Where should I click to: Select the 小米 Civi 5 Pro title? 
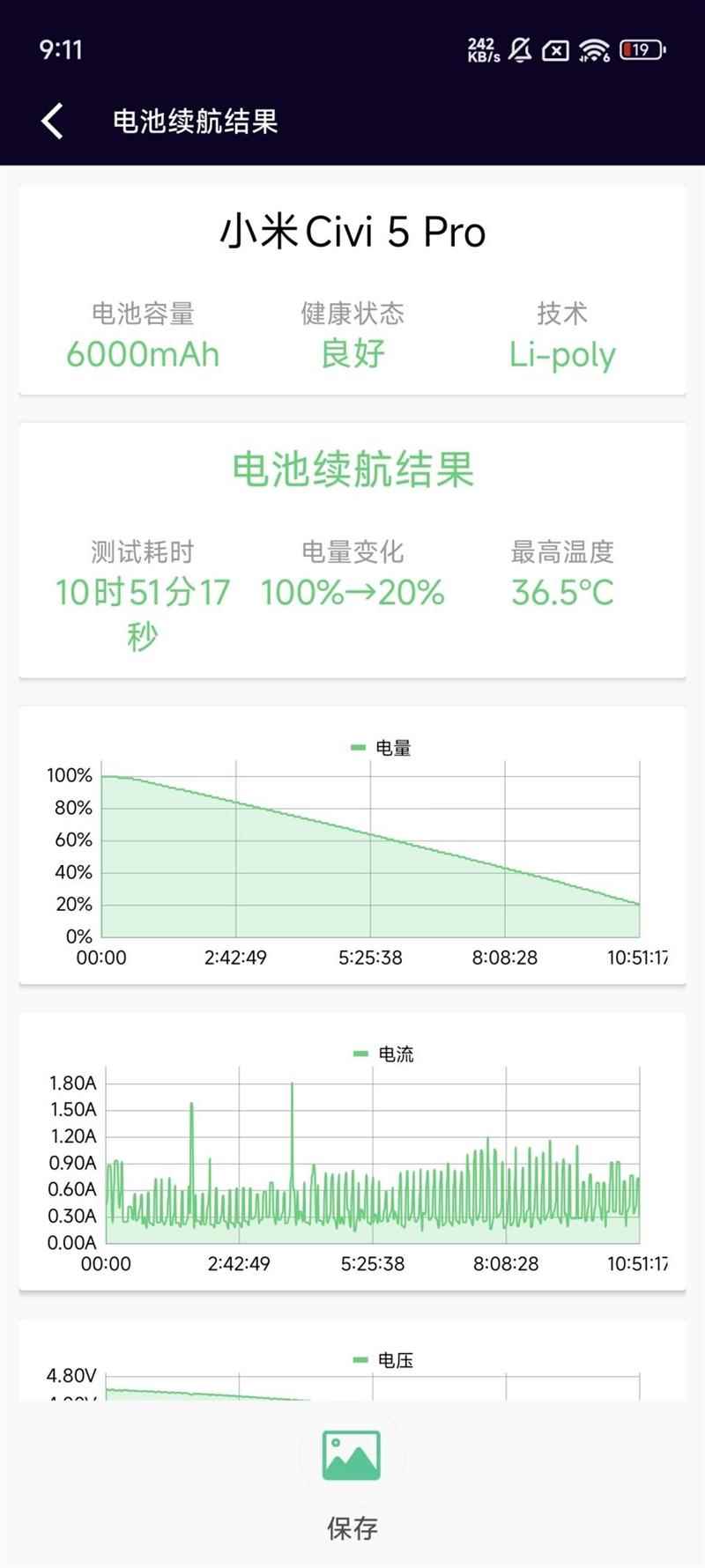pos(352,233)
